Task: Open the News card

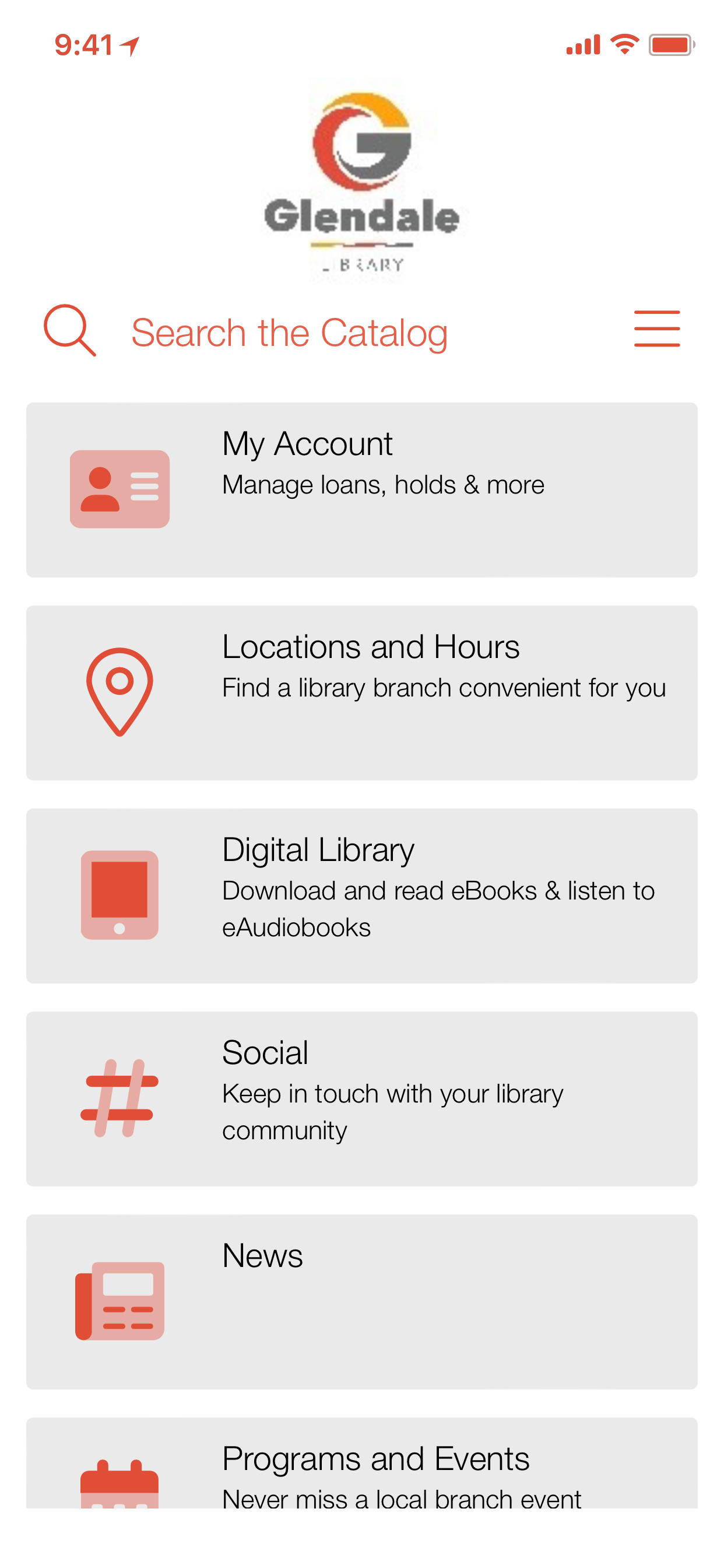Action: click(361, 1301)
